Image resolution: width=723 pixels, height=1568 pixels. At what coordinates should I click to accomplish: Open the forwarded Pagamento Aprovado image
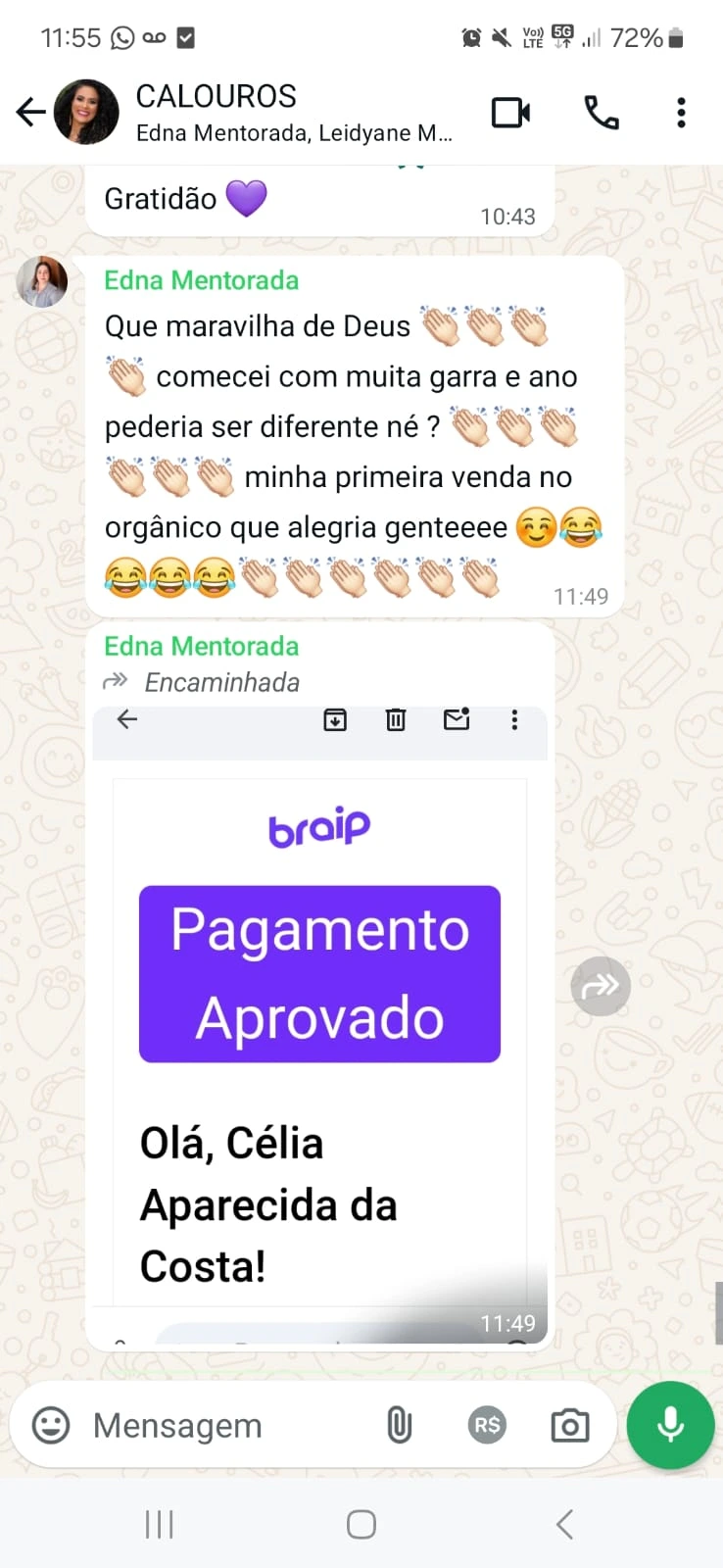[320, 1024]
